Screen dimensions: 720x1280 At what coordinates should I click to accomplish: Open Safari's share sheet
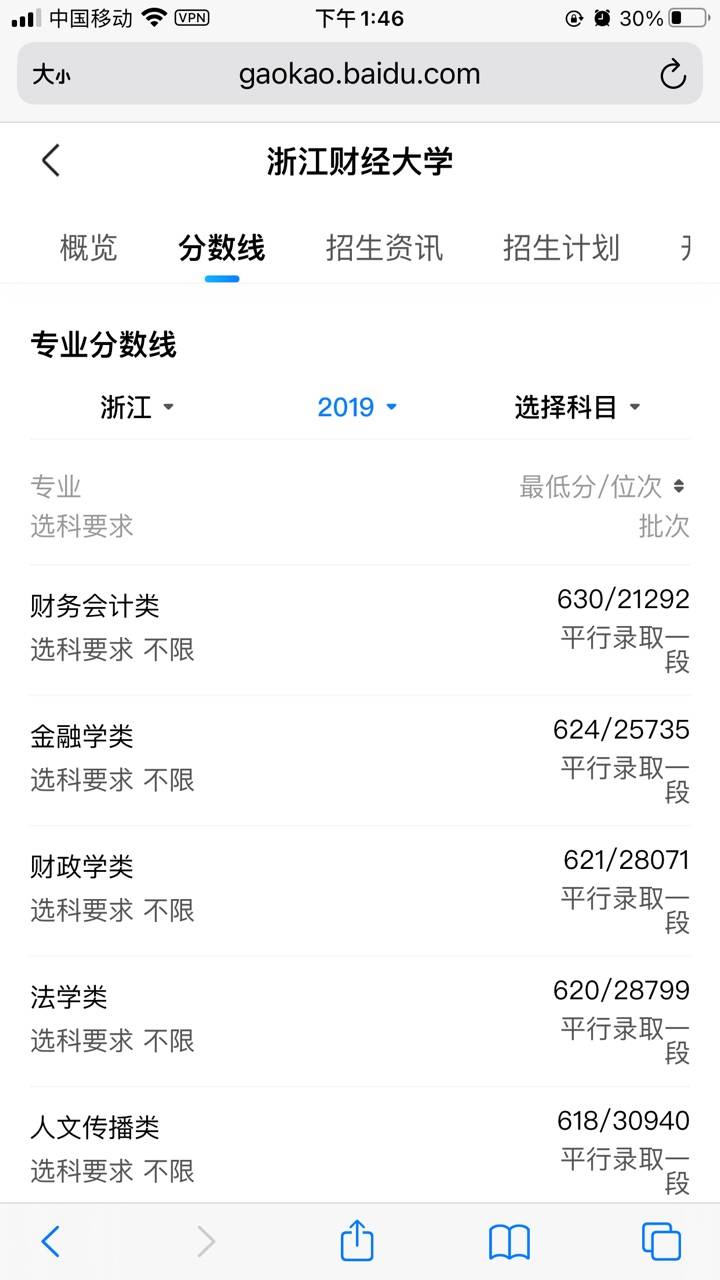pyautogui.click(x=357, y=1241)
